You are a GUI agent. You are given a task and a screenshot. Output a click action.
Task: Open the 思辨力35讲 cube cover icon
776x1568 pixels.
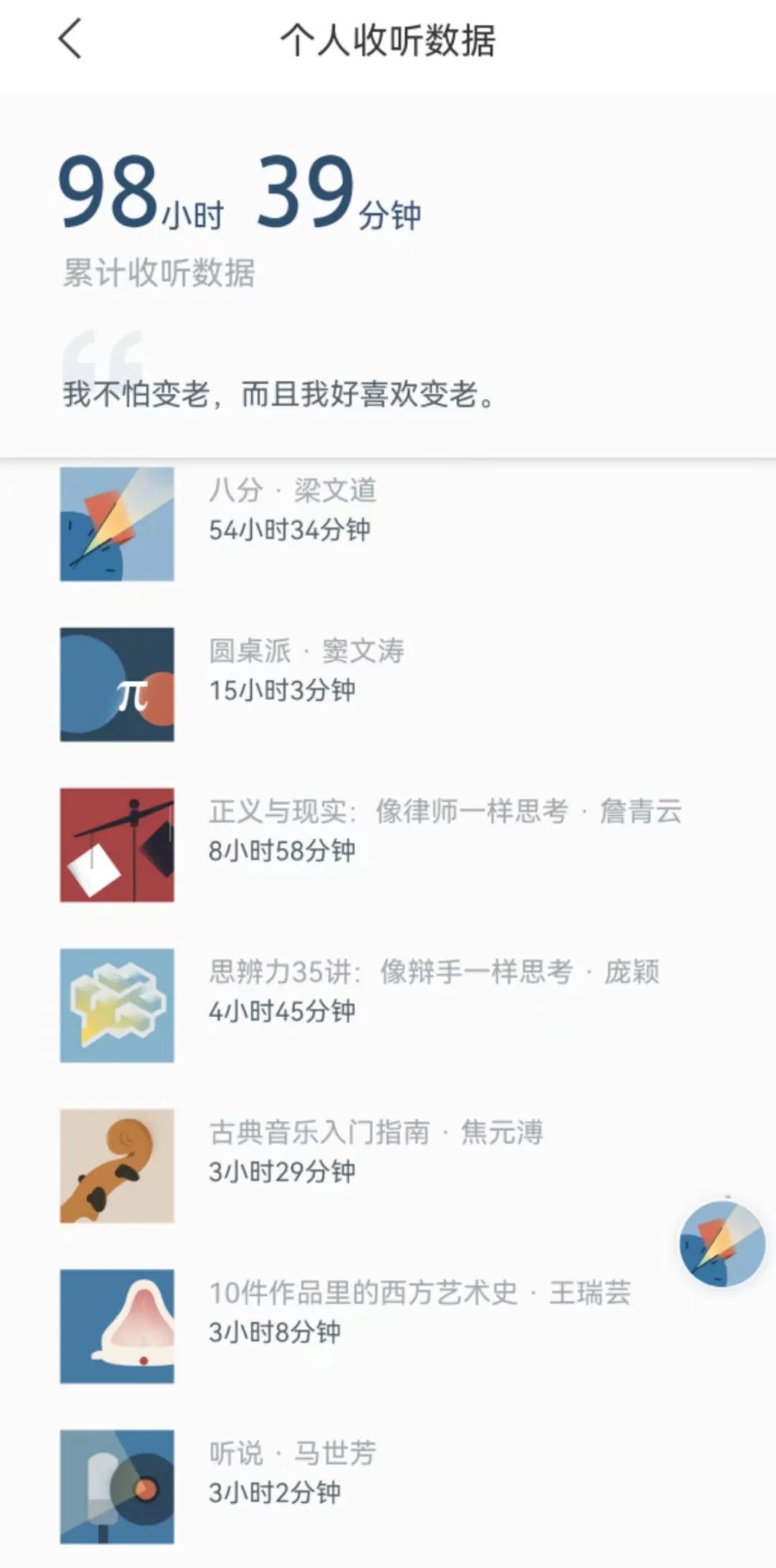pos(119,1007)
